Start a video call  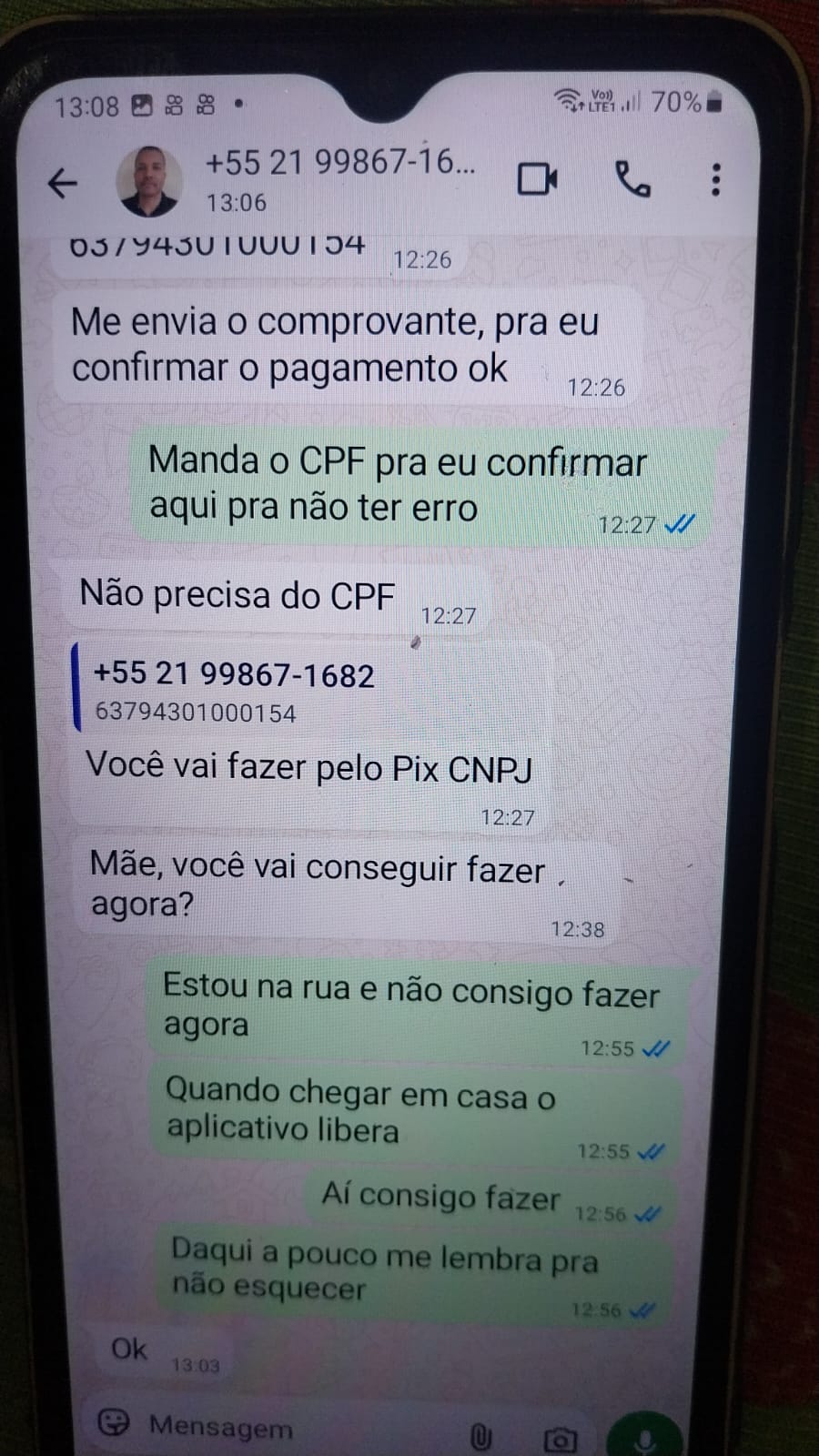point(537,178)
